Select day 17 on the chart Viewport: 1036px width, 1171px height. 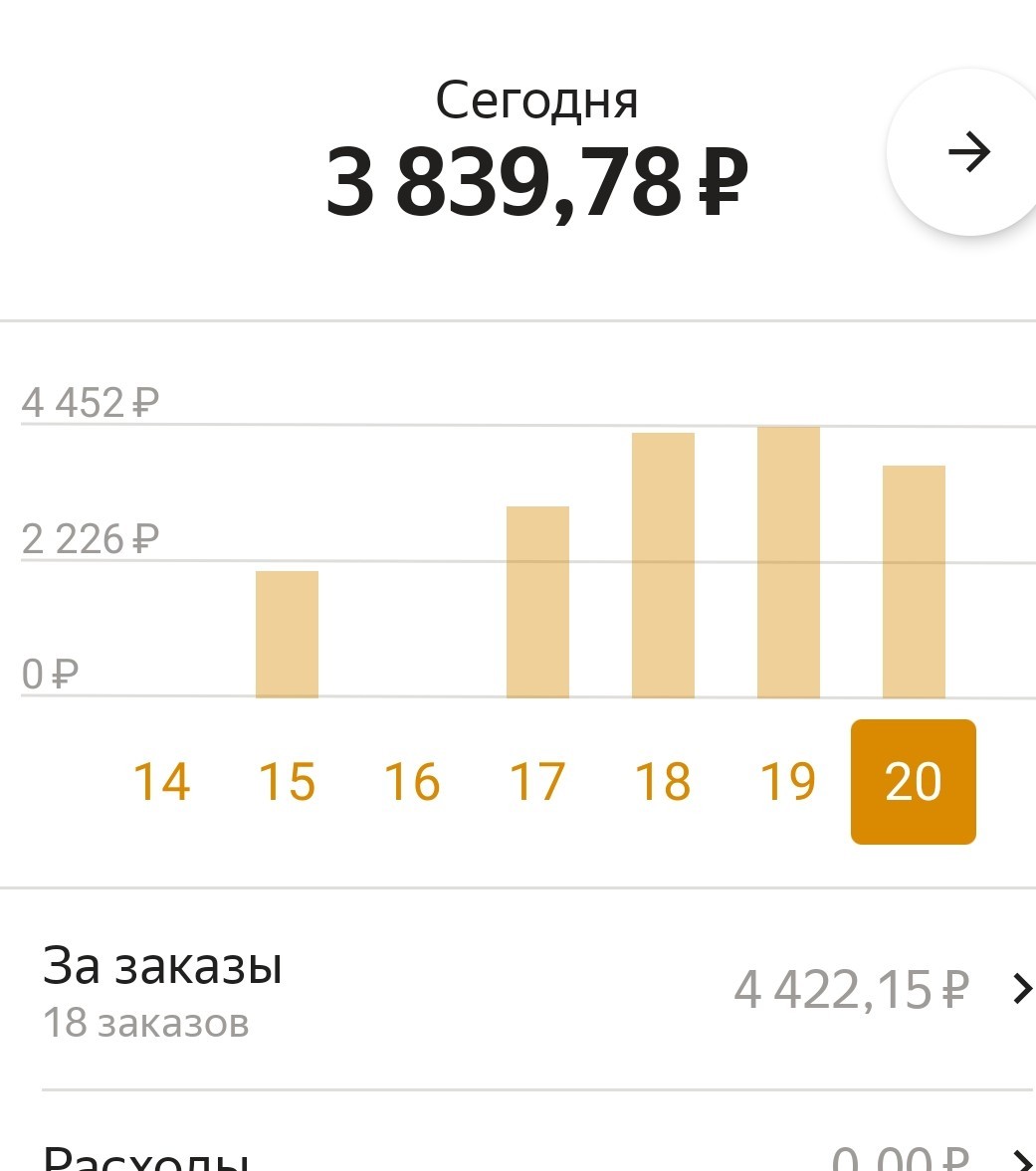click(537, 782)
